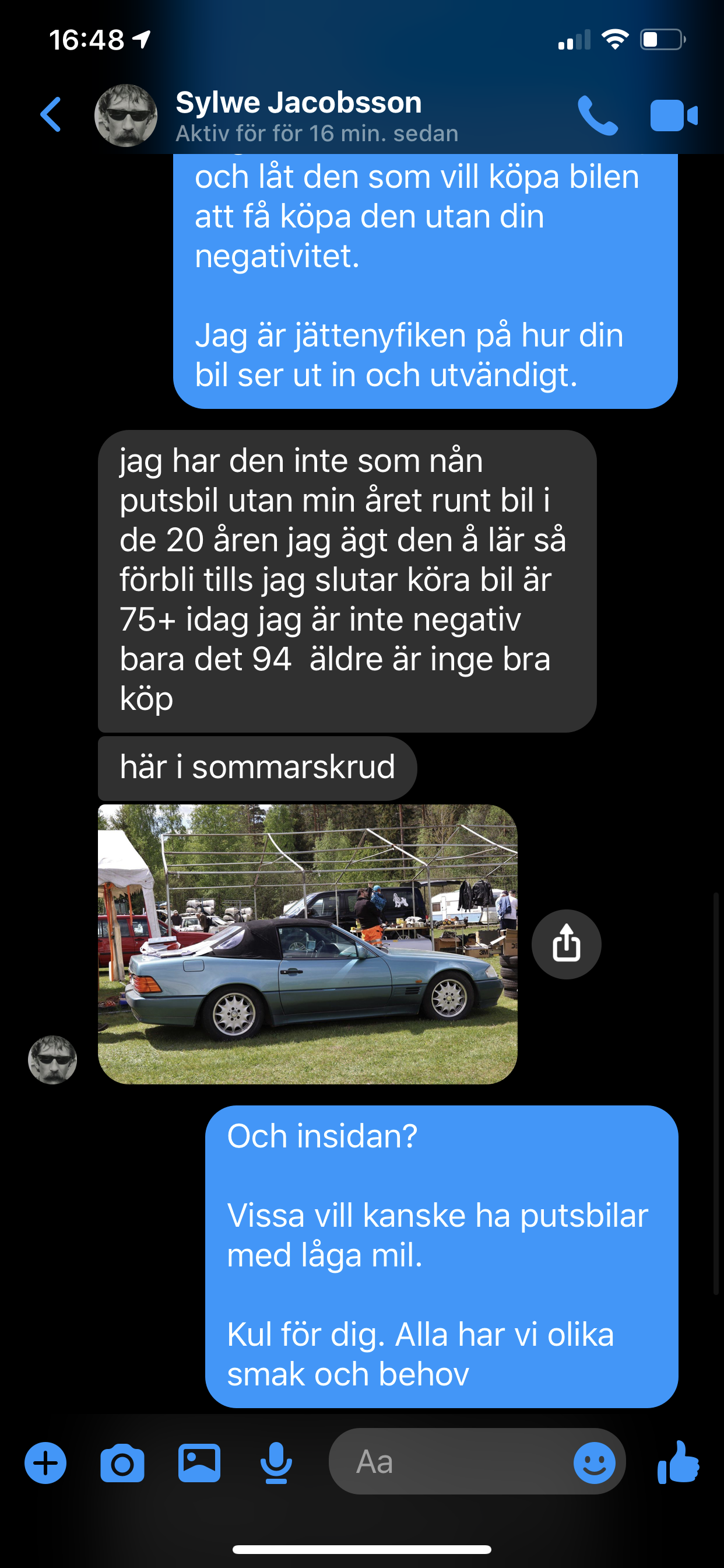
Task: Open Sylwe Jacobsson's profile from the header
Action: pyautogui.click(x=298, y=116)
